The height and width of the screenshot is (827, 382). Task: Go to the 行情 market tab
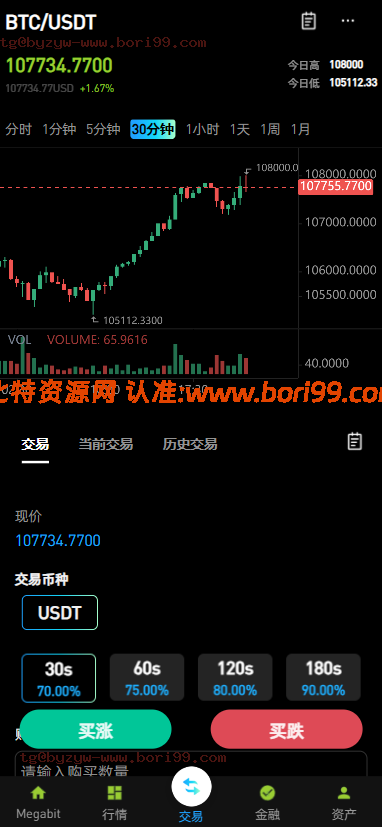114,802
